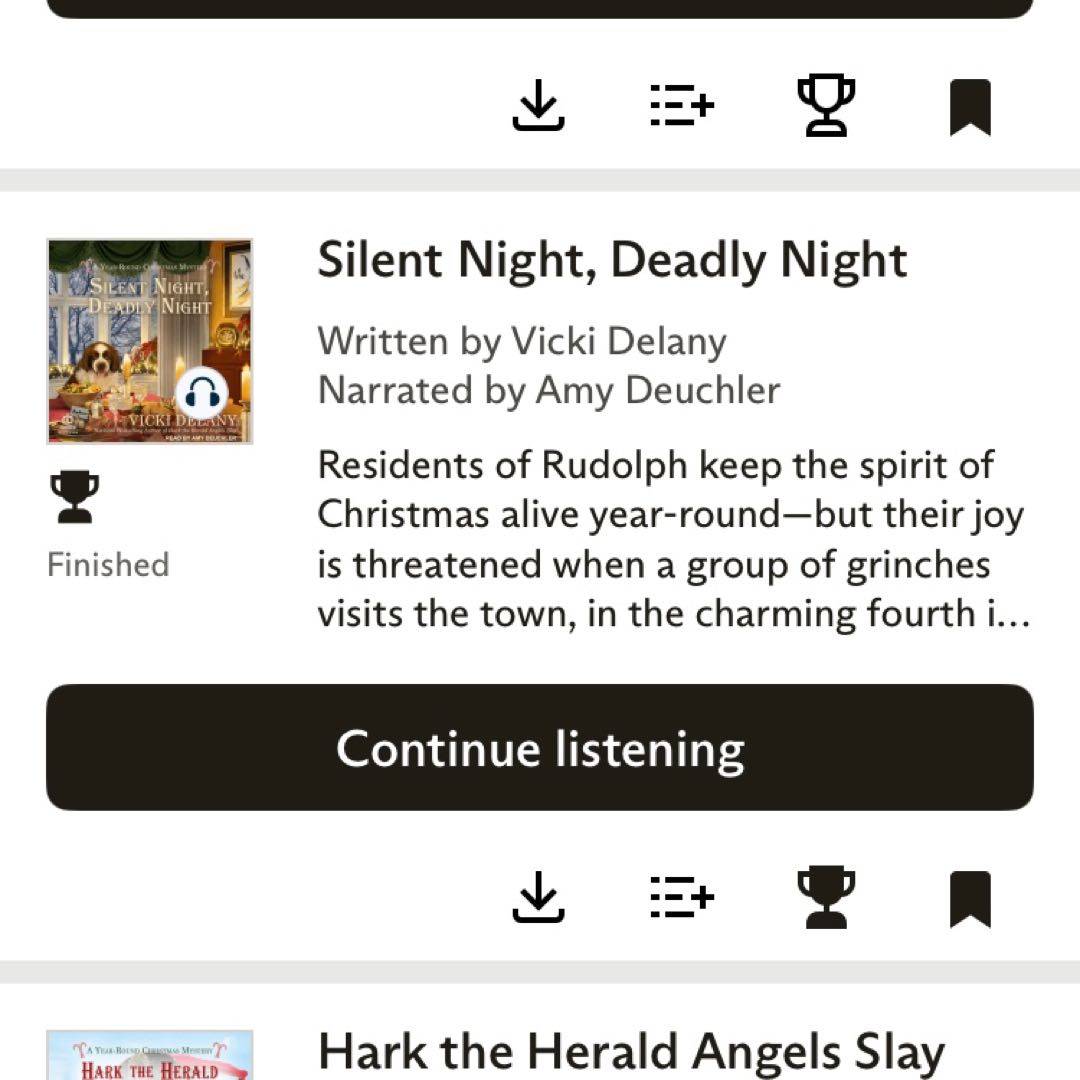Mark the book before Silent Night as finished
1080x1080 pixels.
826,105
